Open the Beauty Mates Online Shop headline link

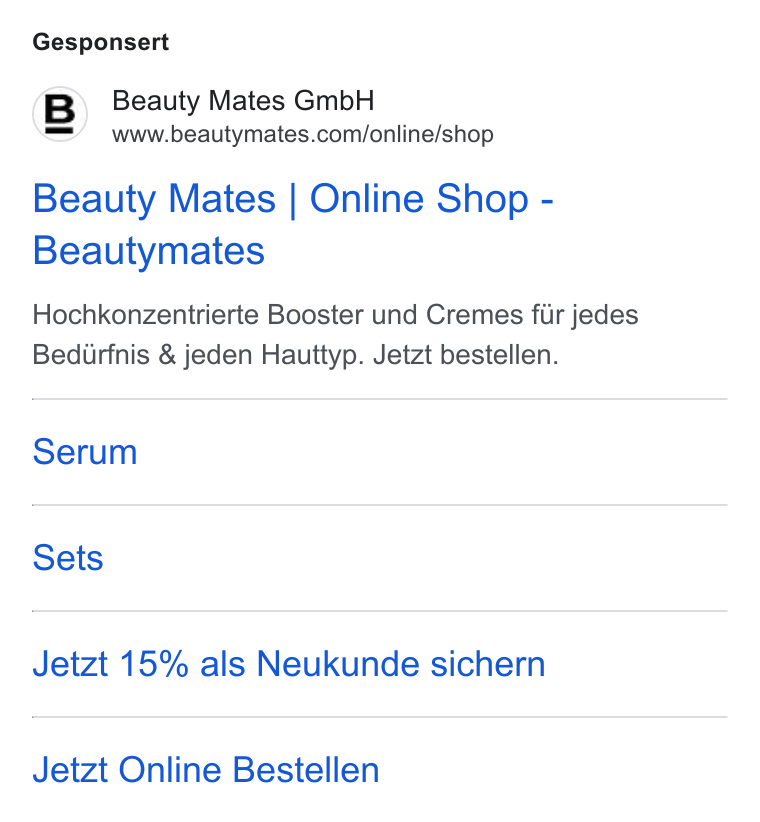coord(293,224)
